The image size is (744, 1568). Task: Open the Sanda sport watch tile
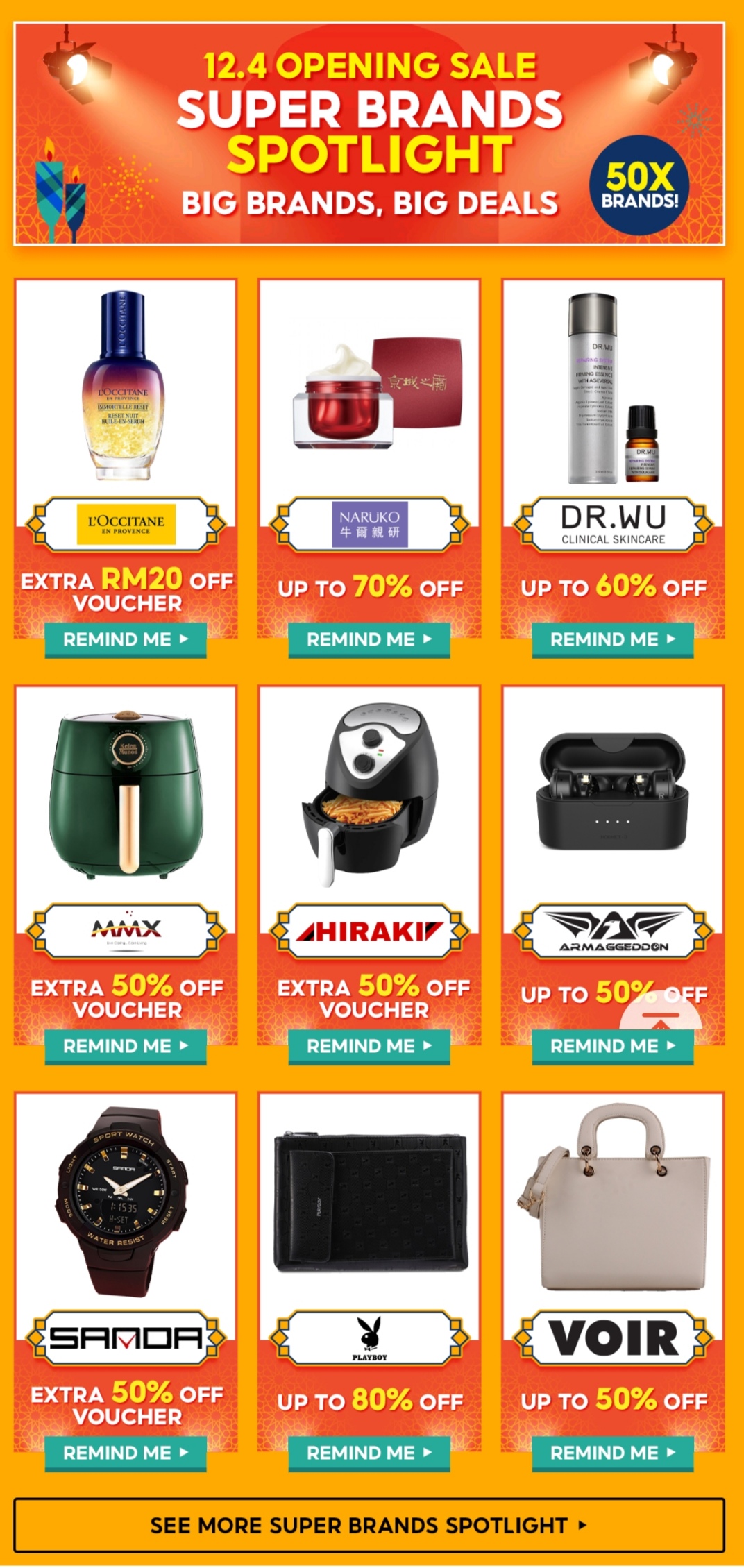point(126,1201)
